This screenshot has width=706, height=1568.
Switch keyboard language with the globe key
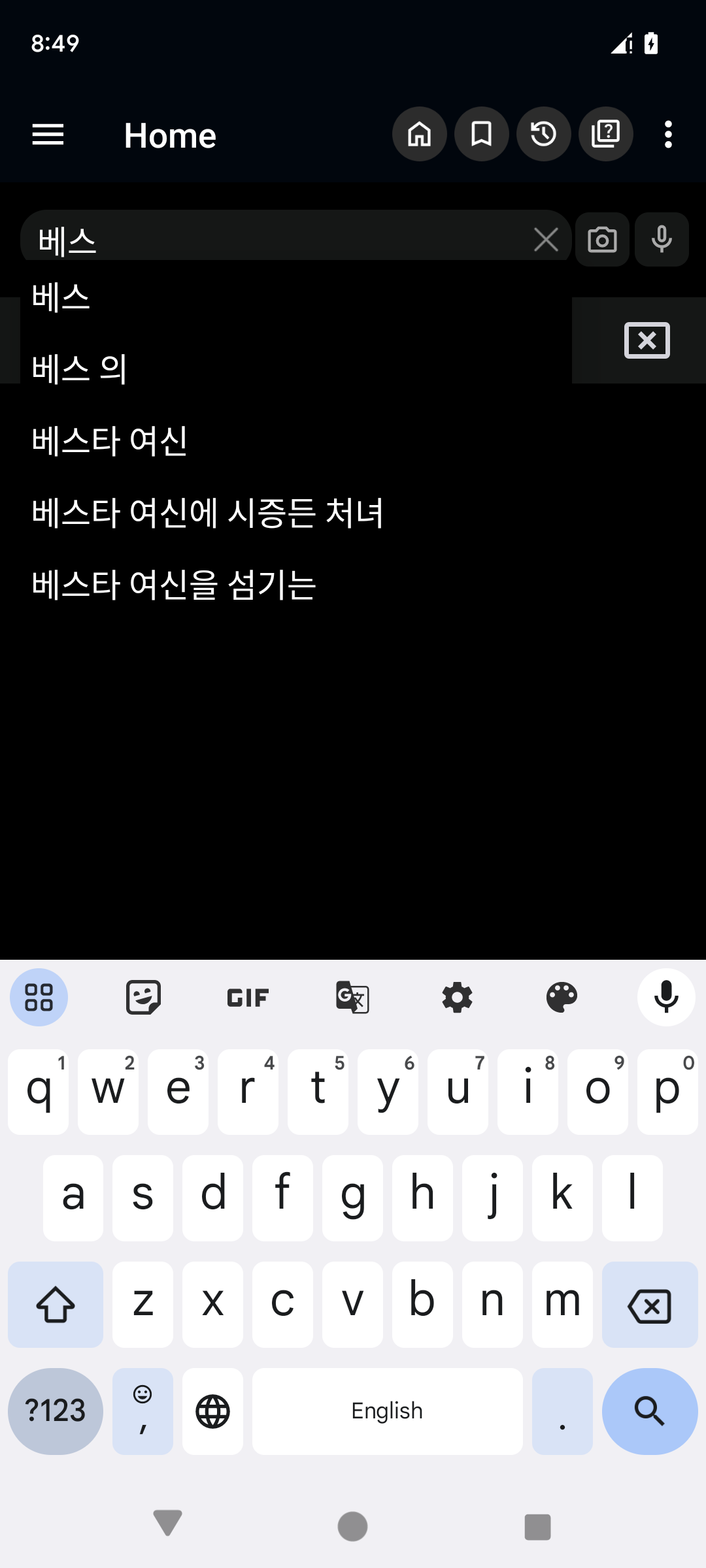pos(212,1411)
